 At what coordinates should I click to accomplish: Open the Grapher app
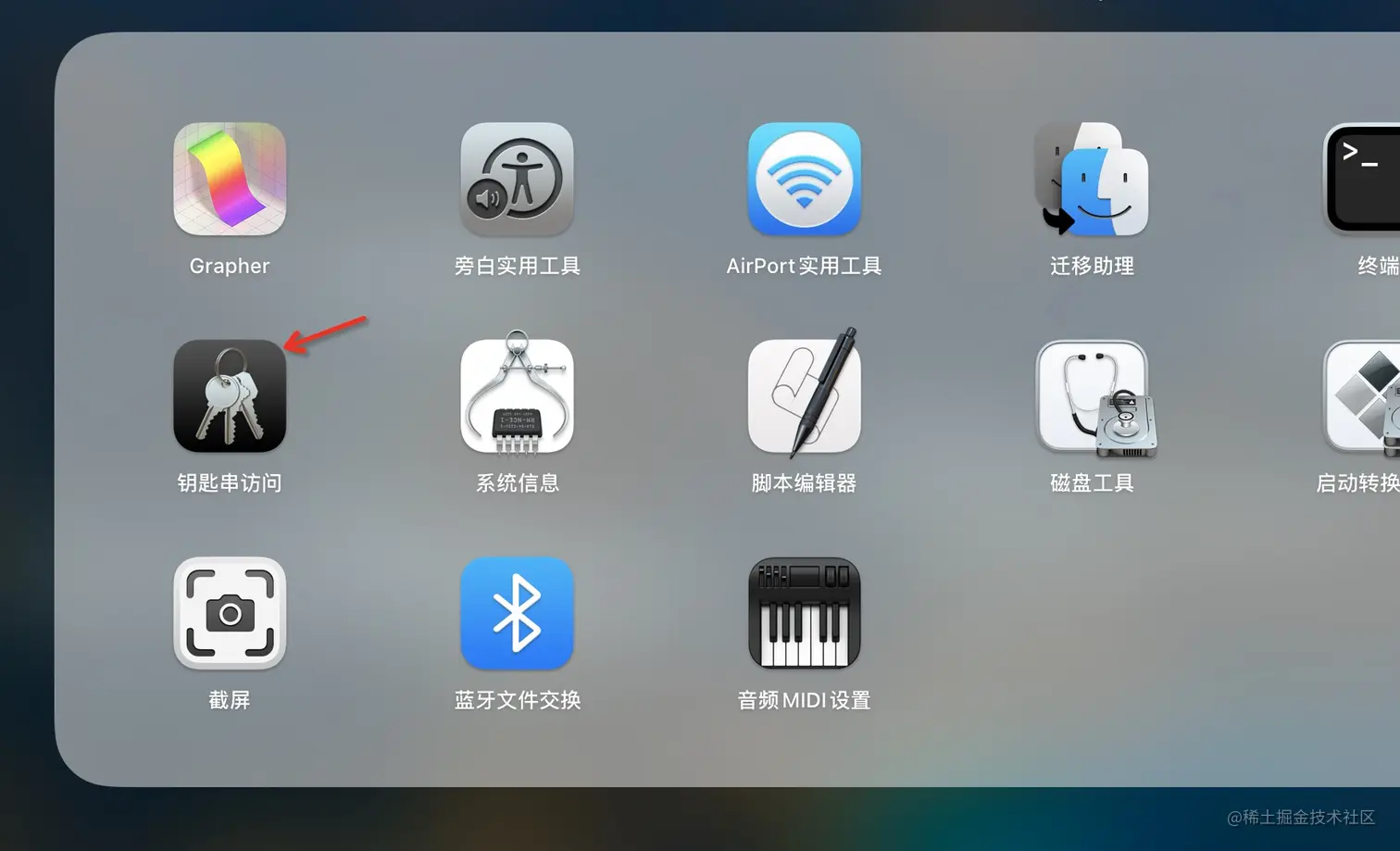coord(230,180)
